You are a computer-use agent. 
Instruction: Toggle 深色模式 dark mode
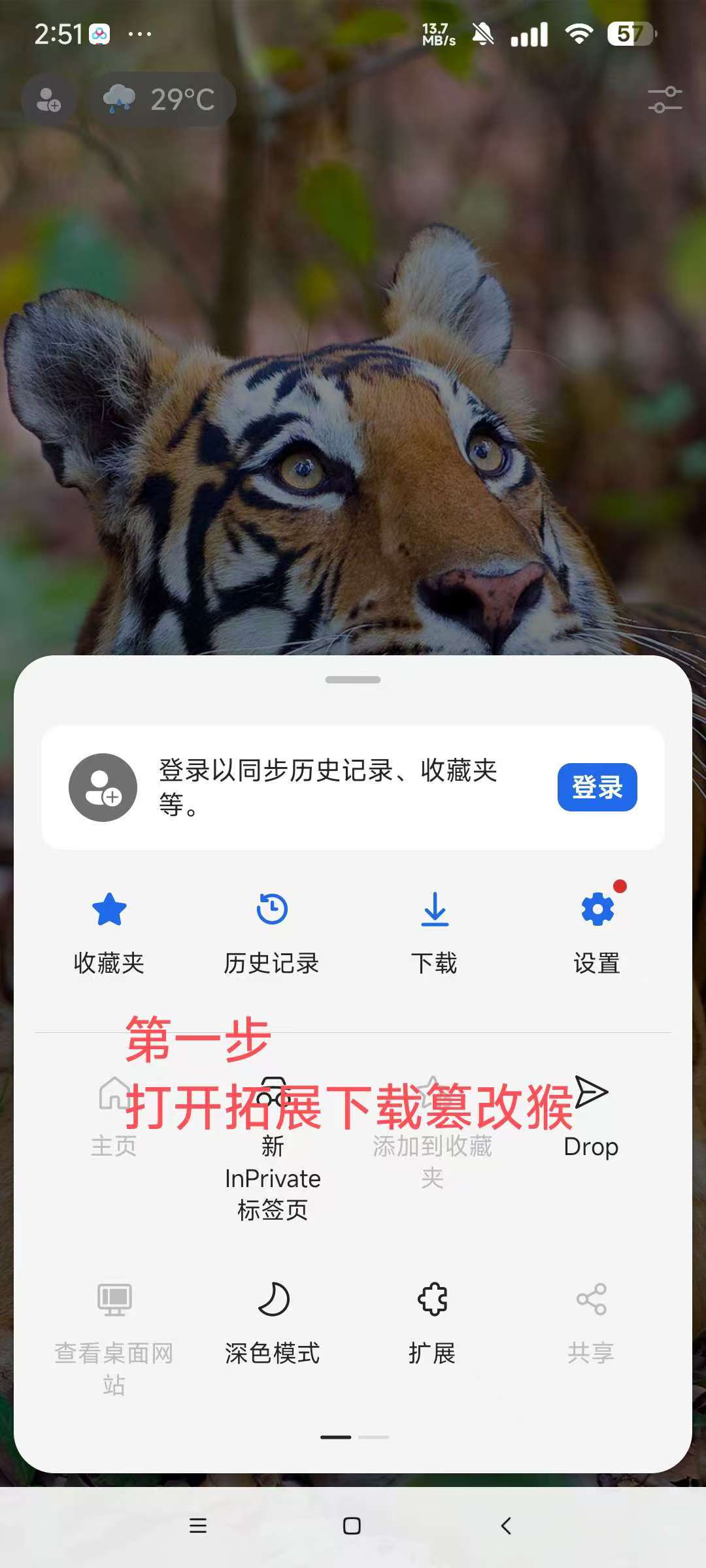coord(273,1321)
